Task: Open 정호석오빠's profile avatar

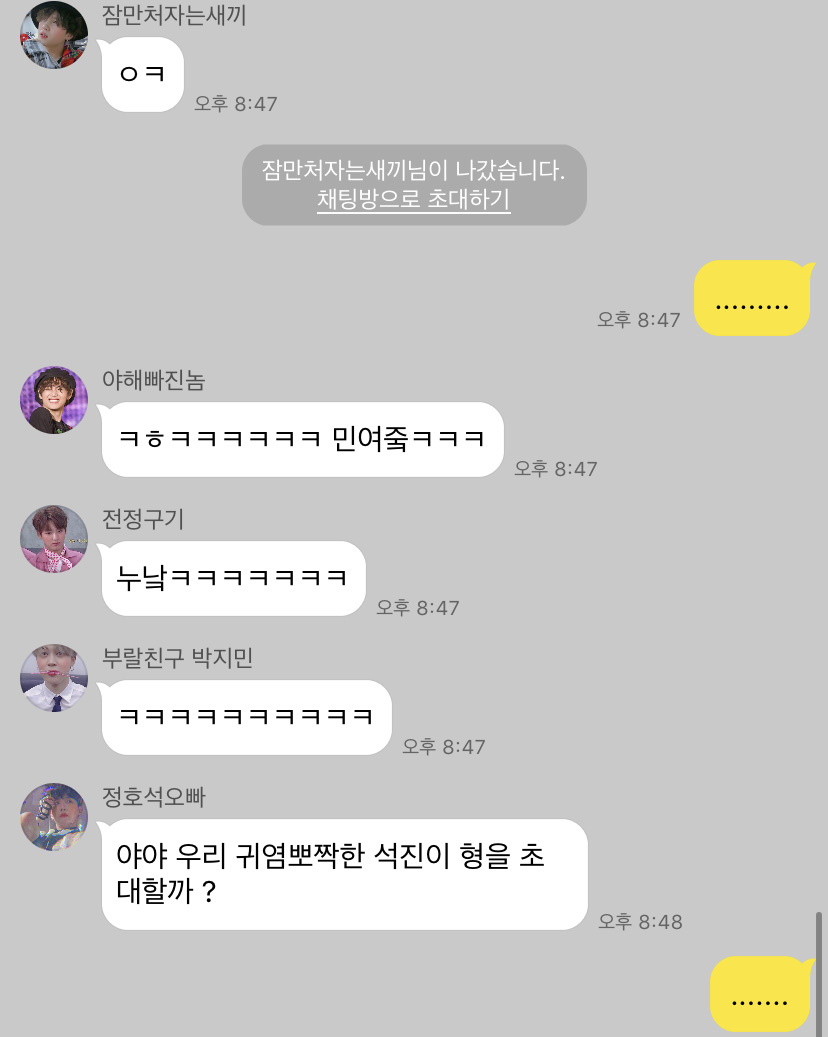Action: pyautogui.click(x=54, y=817)
